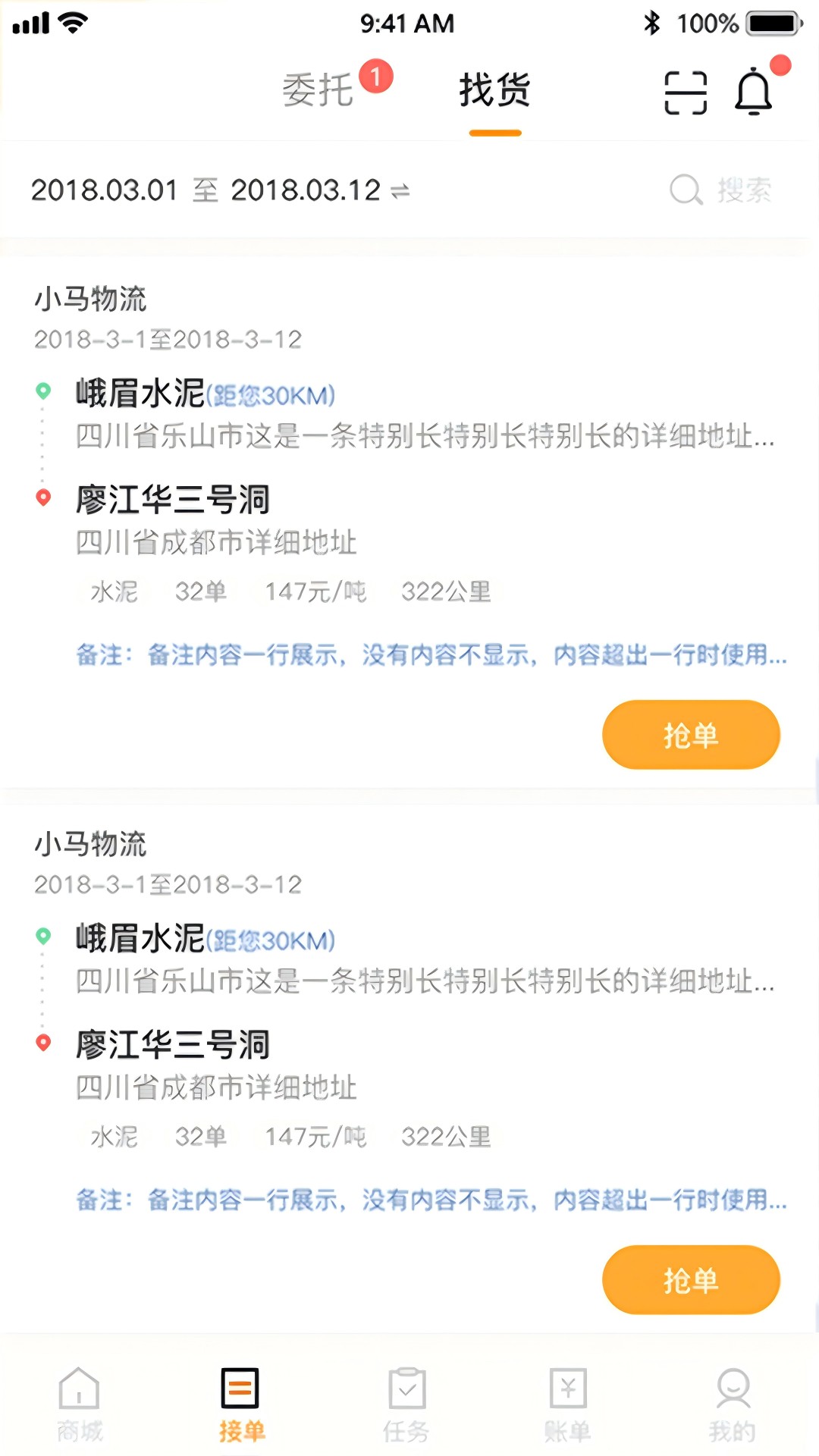The height and width of the screenshot is (1456, 819).
Task: Open the 商城 tab
Action: [80, 1404]
